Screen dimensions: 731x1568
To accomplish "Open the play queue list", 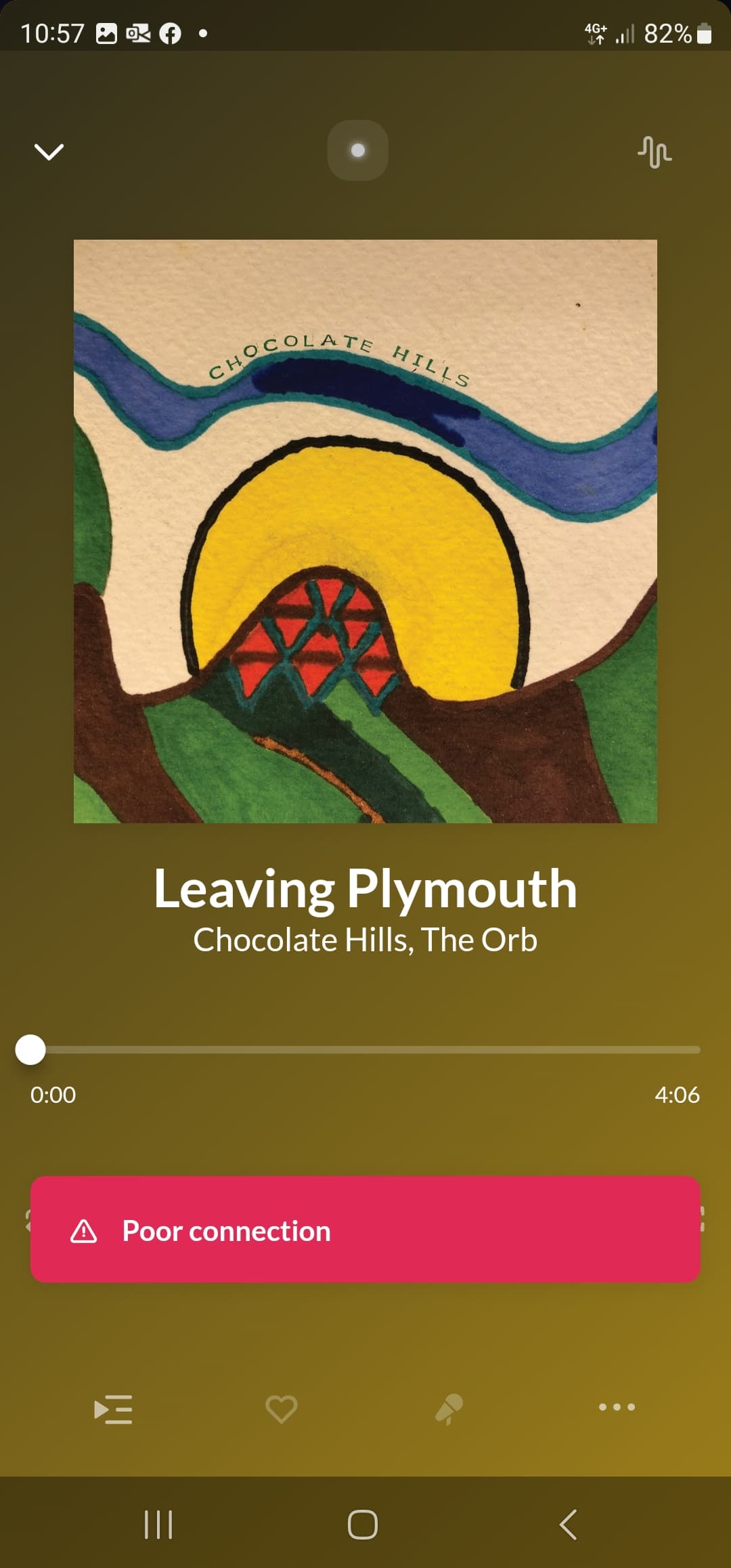I will point(113,1410).
